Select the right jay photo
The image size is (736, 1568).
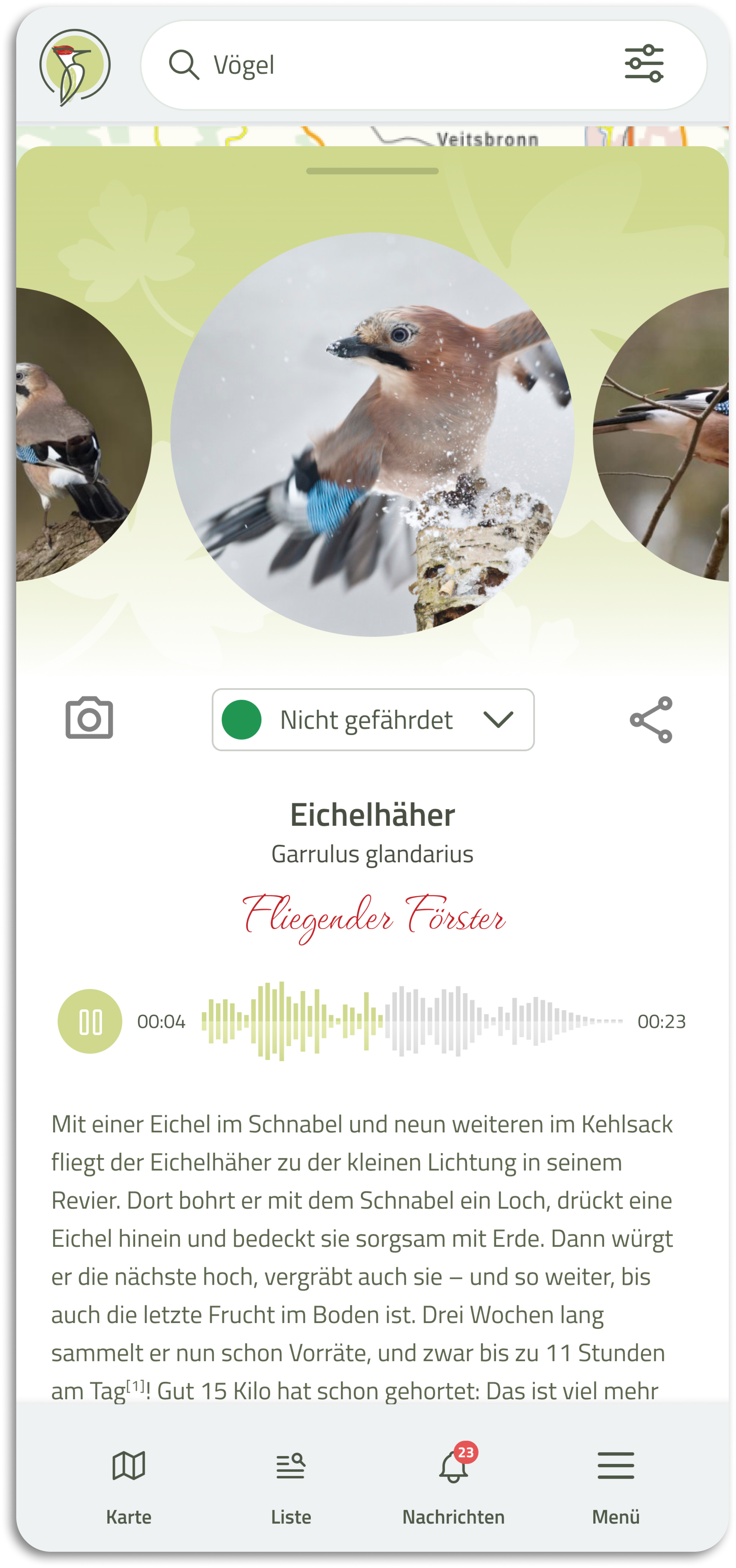click(x=661, y=435)
